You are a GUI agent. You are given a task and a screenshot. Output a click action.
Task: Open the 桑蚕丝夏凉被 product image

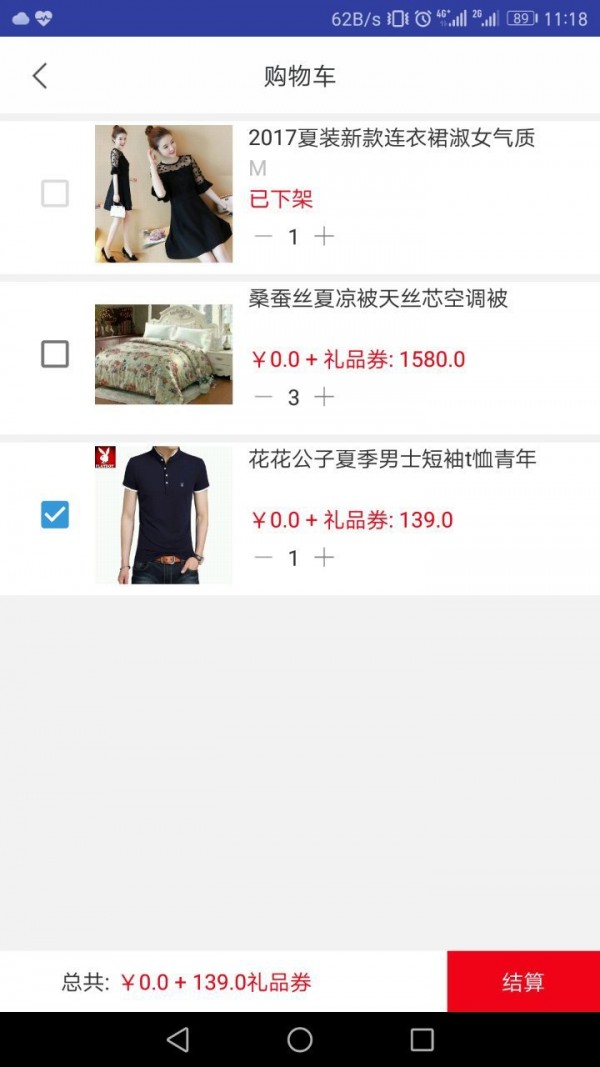(x=164, y=354)
